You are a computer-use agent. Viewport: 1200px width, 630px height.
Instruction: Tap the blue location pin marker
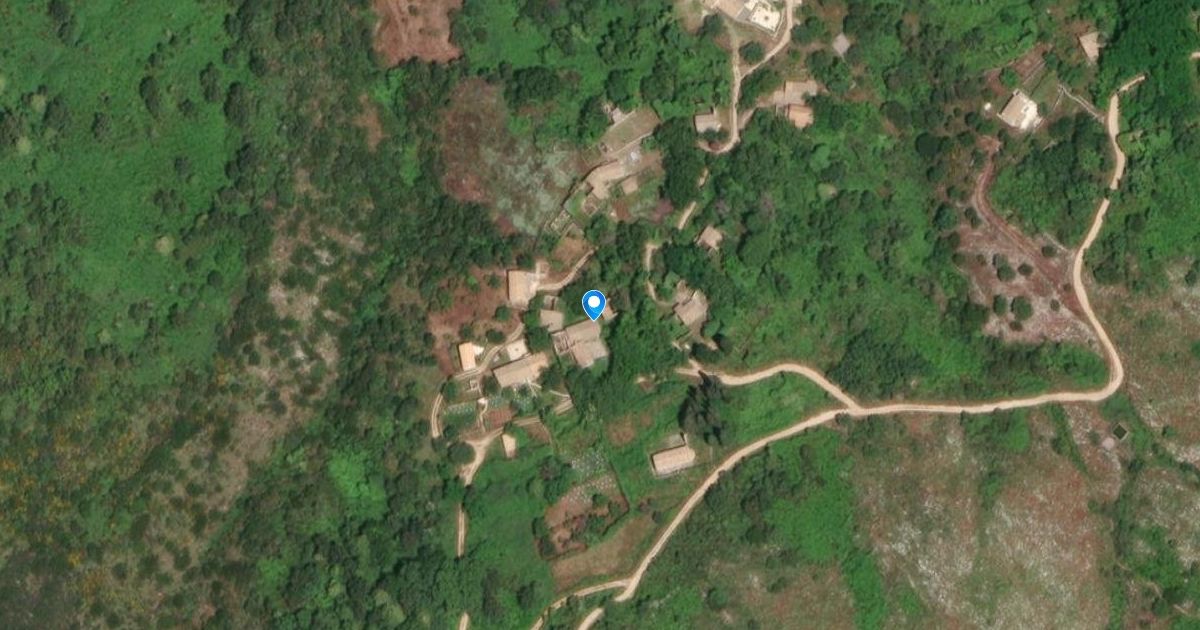[594, 303]
